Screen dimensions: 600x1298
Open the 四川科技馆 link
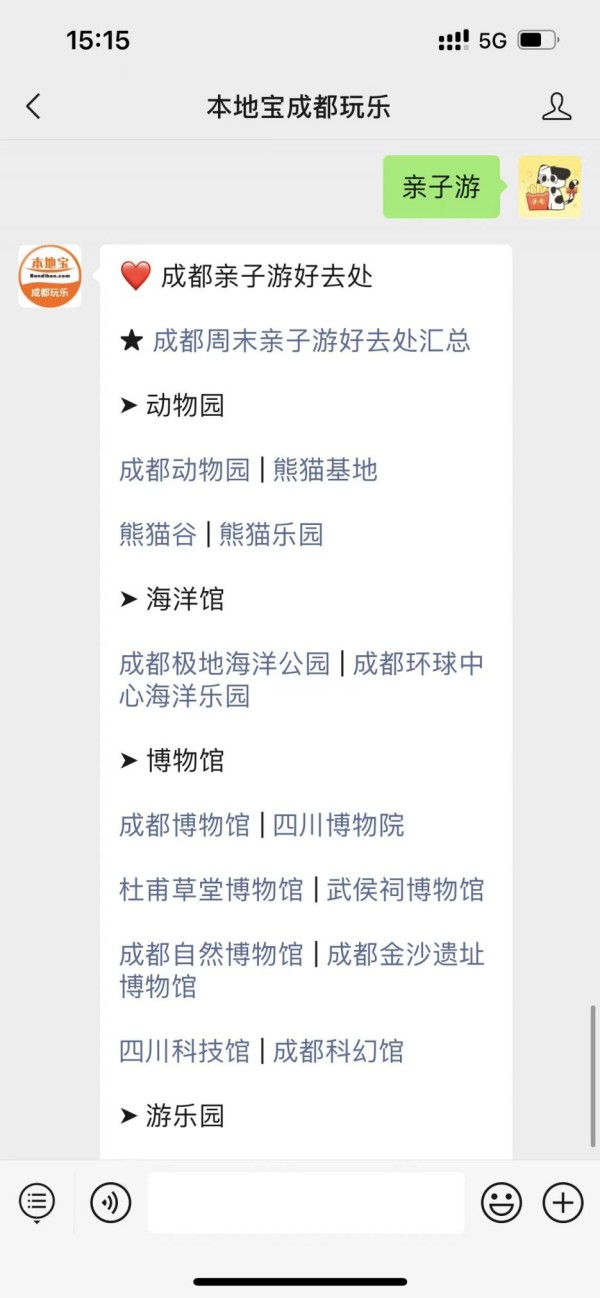click(184, 1051)
